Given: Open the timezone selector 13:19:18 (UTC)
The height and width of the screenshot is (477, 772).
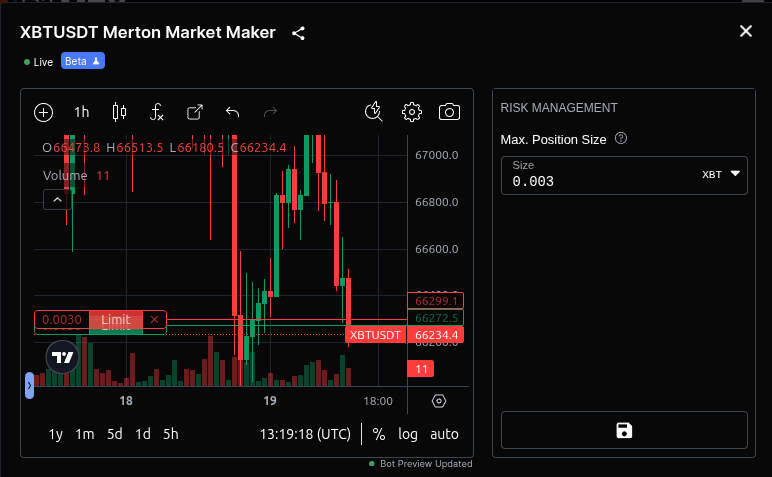Looking at the screenshot, I should click(x=305, y=434).
